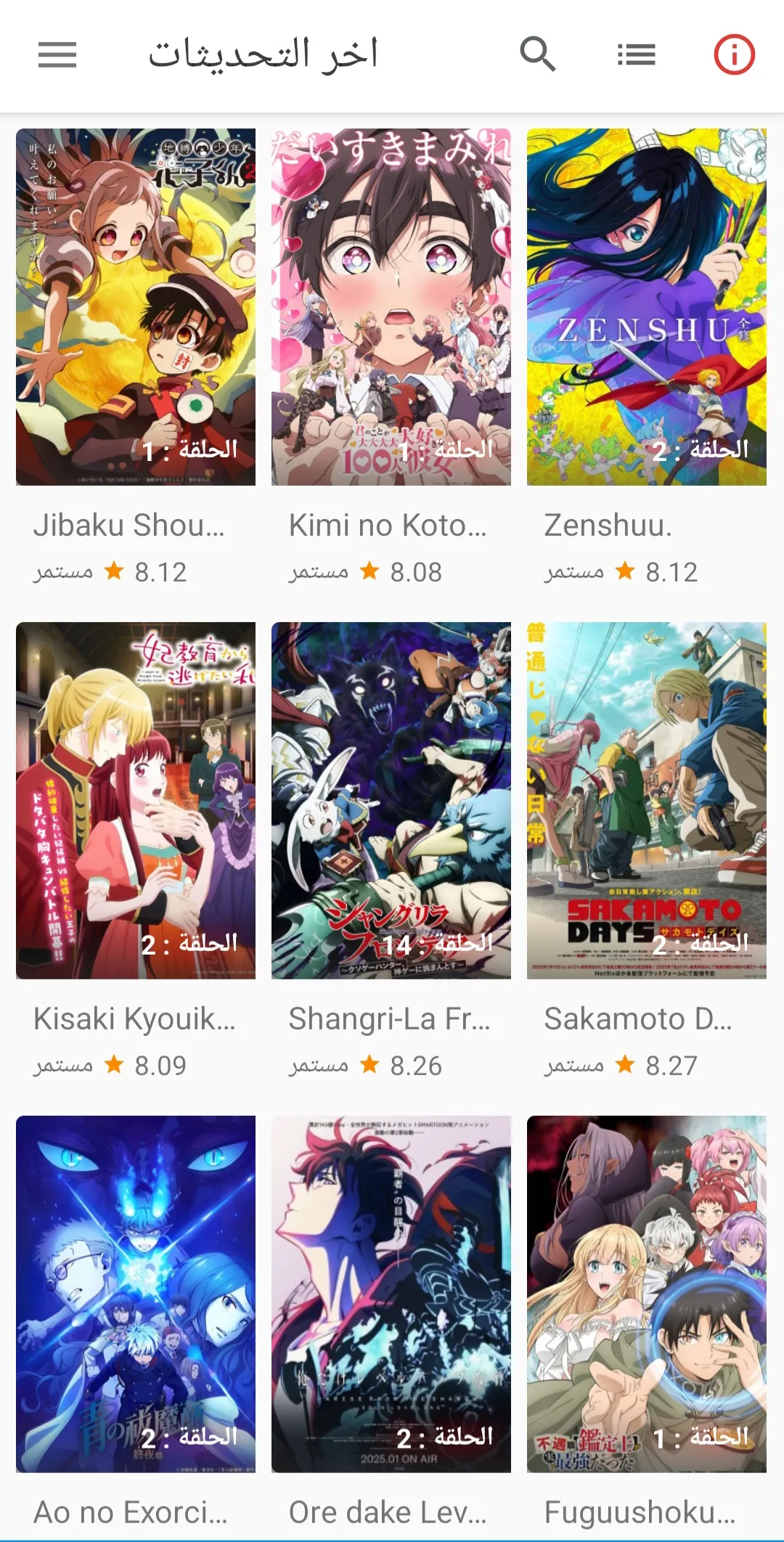784x1542 pixels.
Task: Open Fuguushoku... anime card
Action: [647, 1329]
